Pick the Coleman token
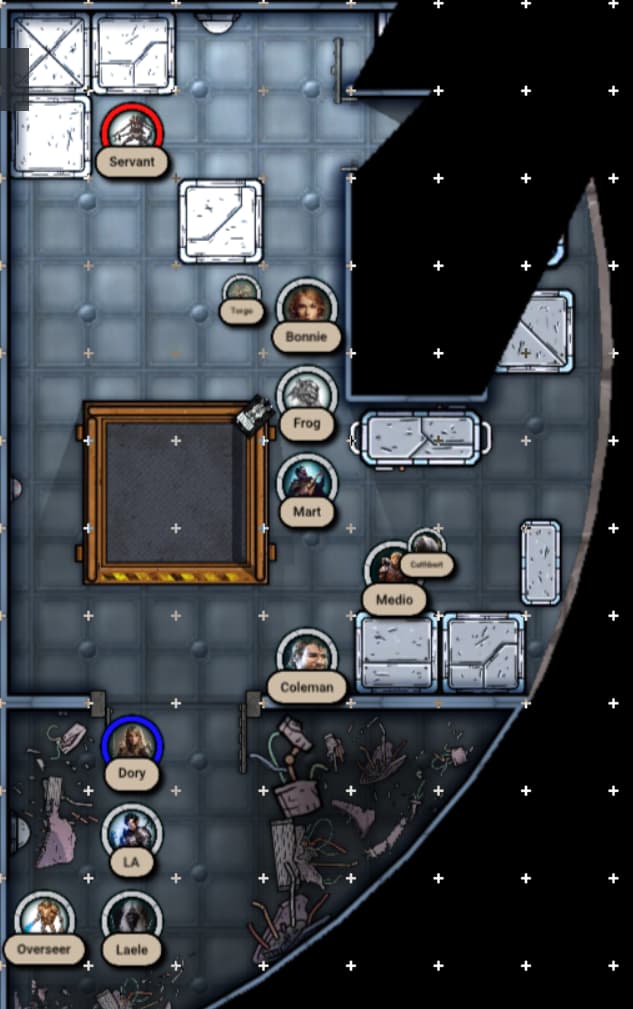633x1009 pixels. coord(306,657)
